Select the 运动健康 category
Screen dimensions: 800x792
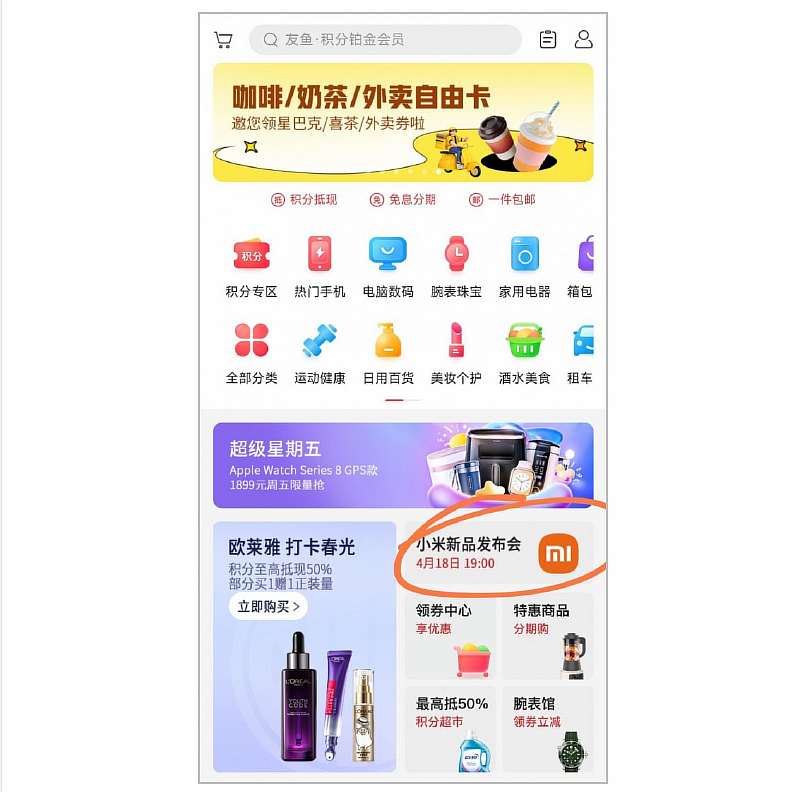320,354
